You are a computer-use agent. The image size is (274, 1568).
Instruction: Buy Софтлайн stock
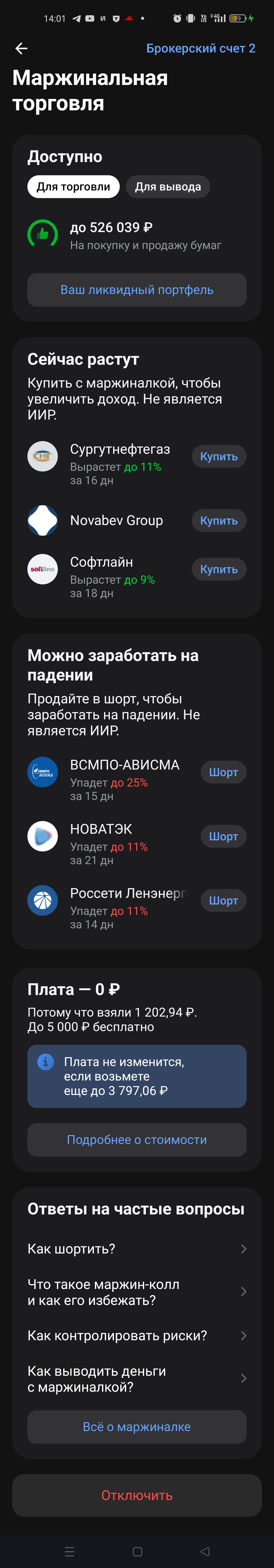pyautogui.click(x=219, y=569)
